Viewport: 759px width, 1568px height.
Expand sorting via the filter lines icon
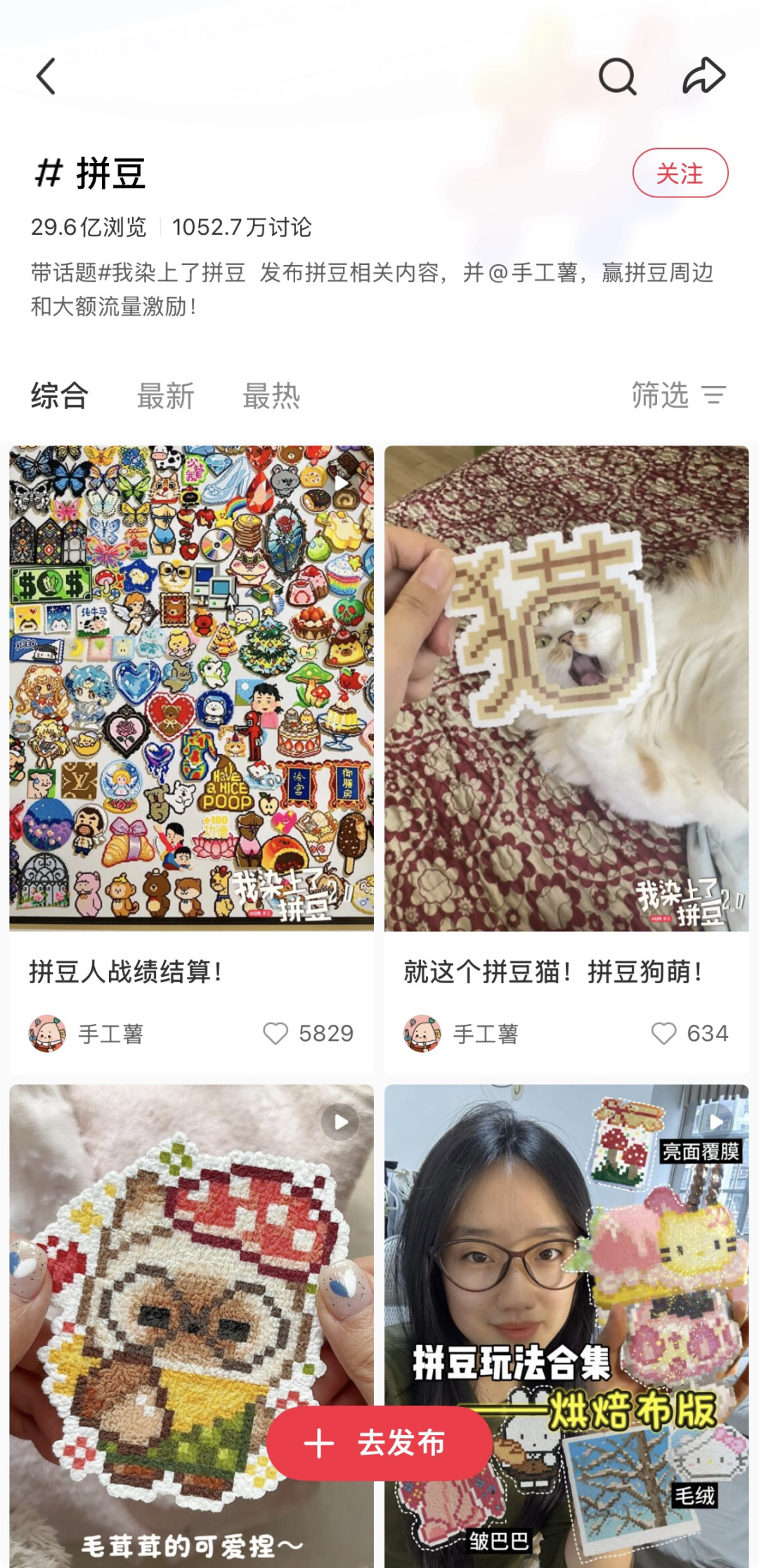click(714, 396)
